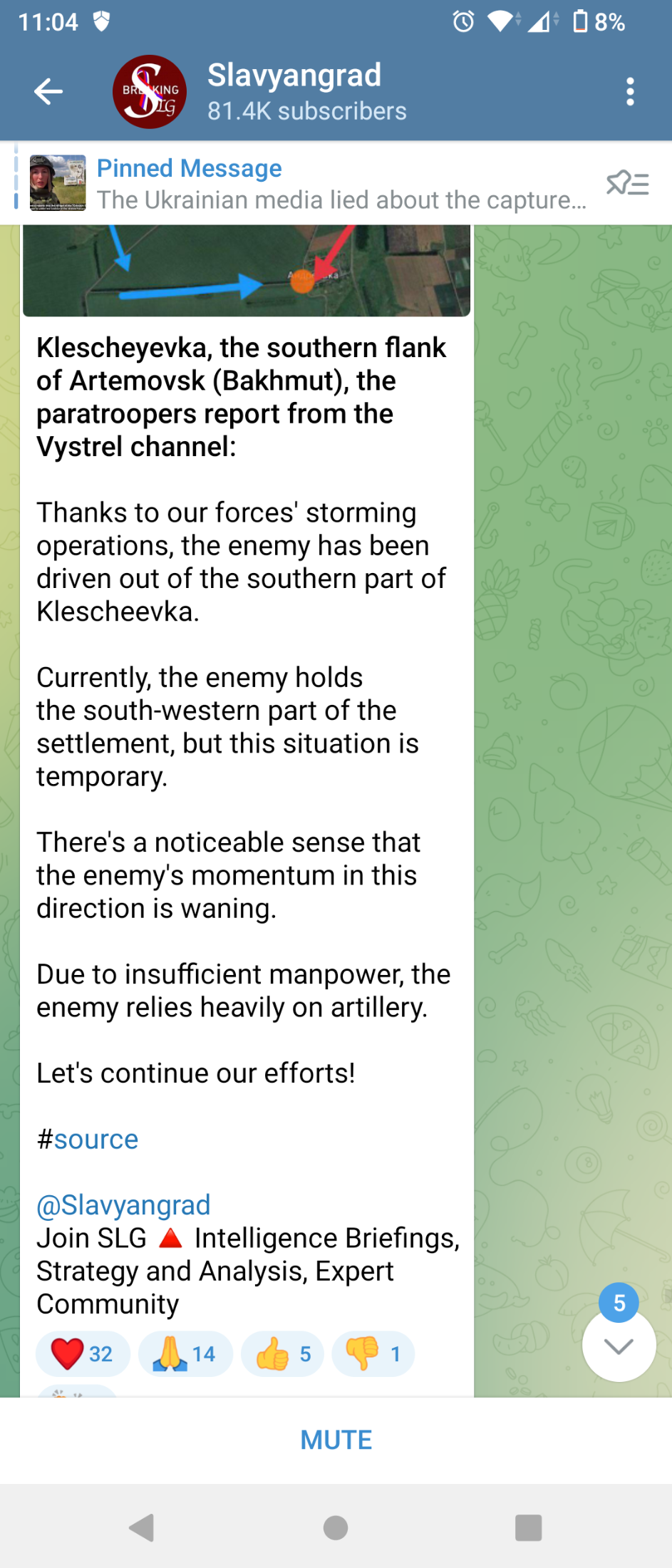Open the @Slavyangrad mention link

pos(123,1205)
